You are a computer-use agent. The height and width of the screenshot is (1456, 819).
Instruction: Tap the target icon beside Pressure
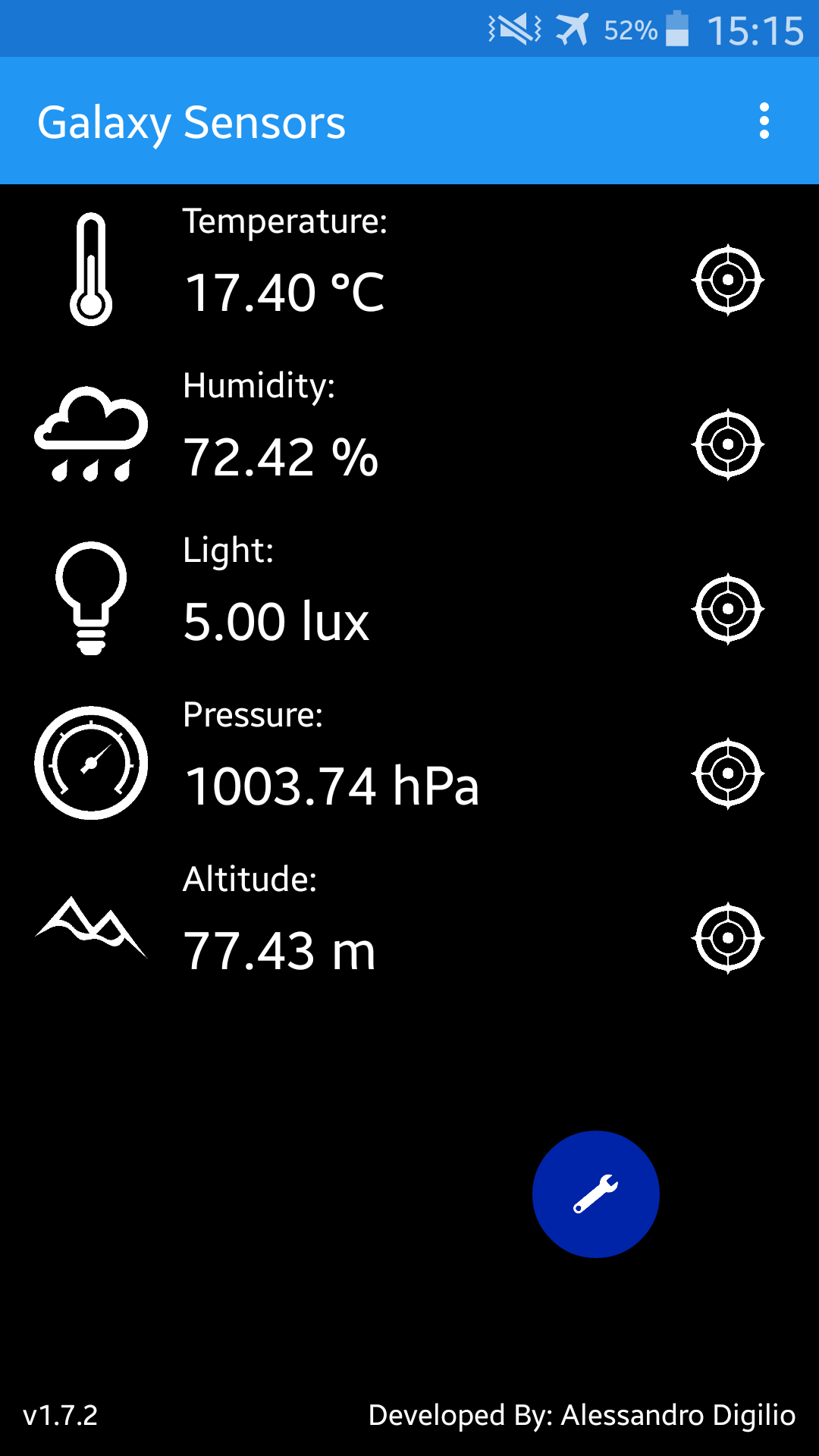[x=728, y=773]
